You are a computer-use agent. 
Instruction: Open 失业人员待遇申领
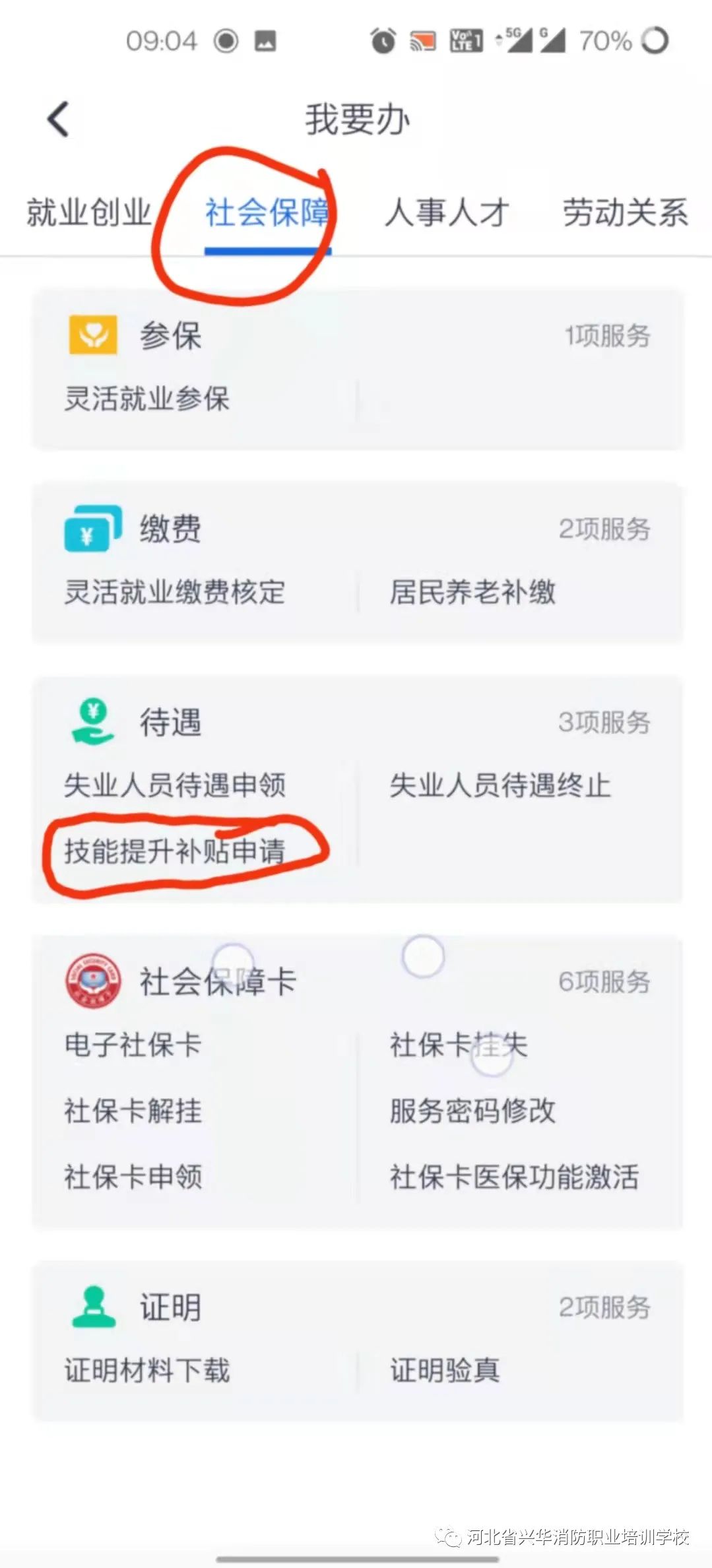pos(175,785)
